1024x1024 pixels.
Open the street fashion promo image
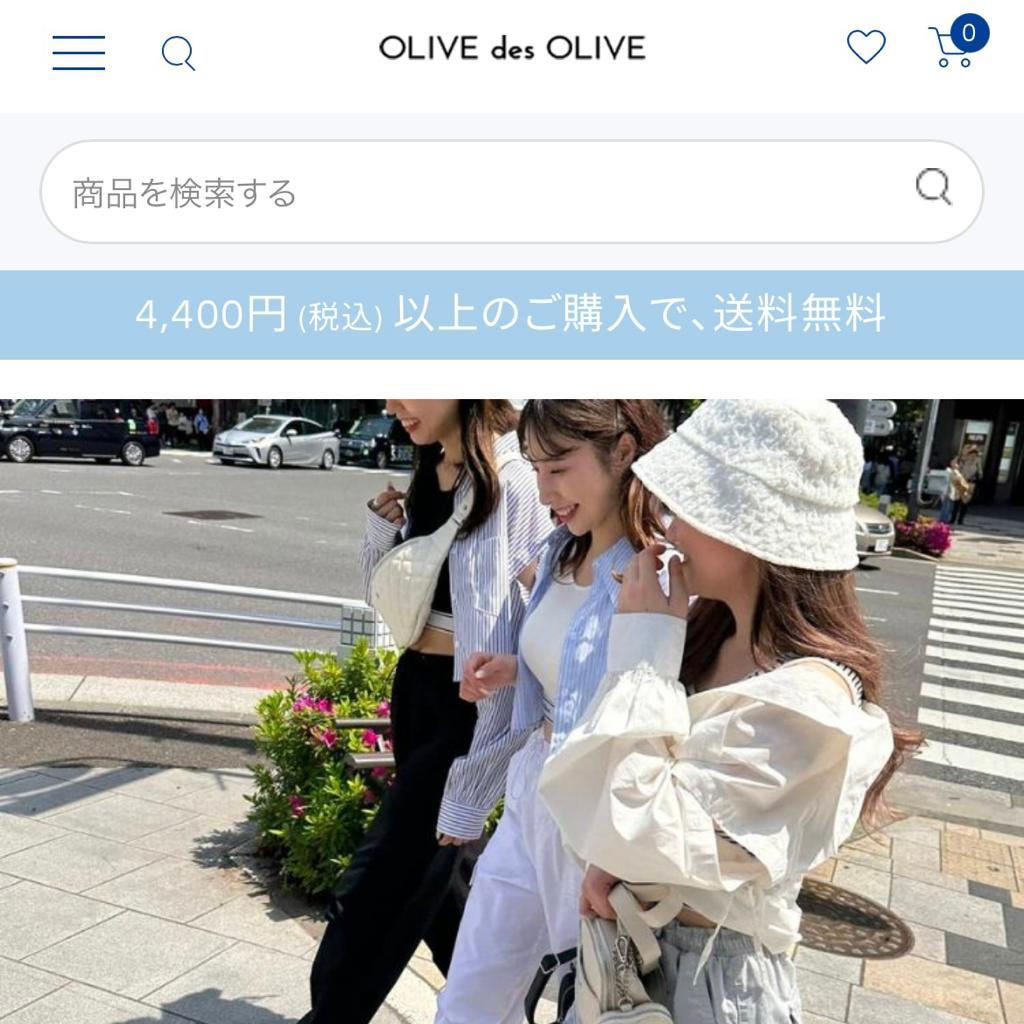point(512,710)
